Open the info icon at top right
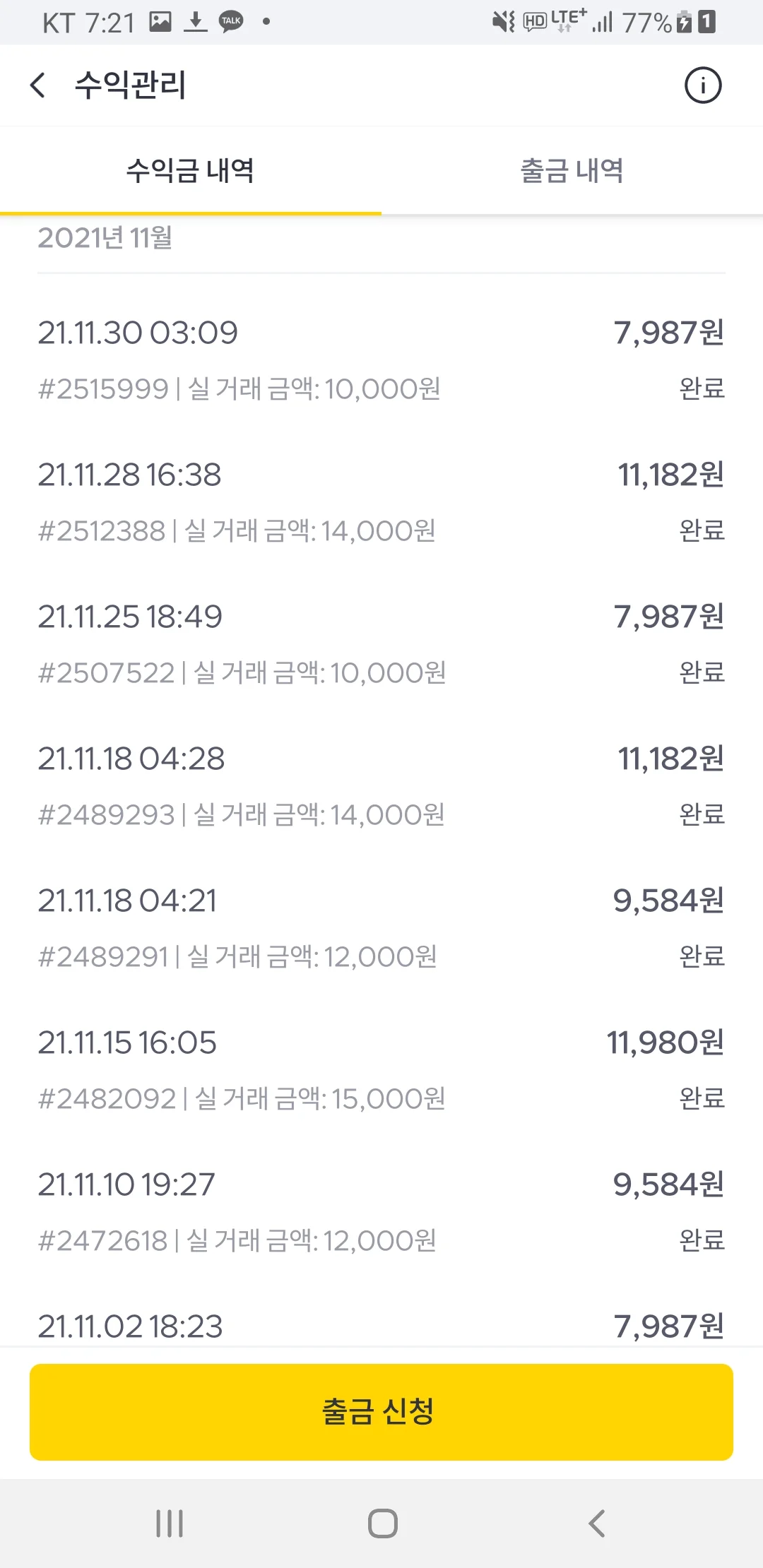 (x=704, y=85)
